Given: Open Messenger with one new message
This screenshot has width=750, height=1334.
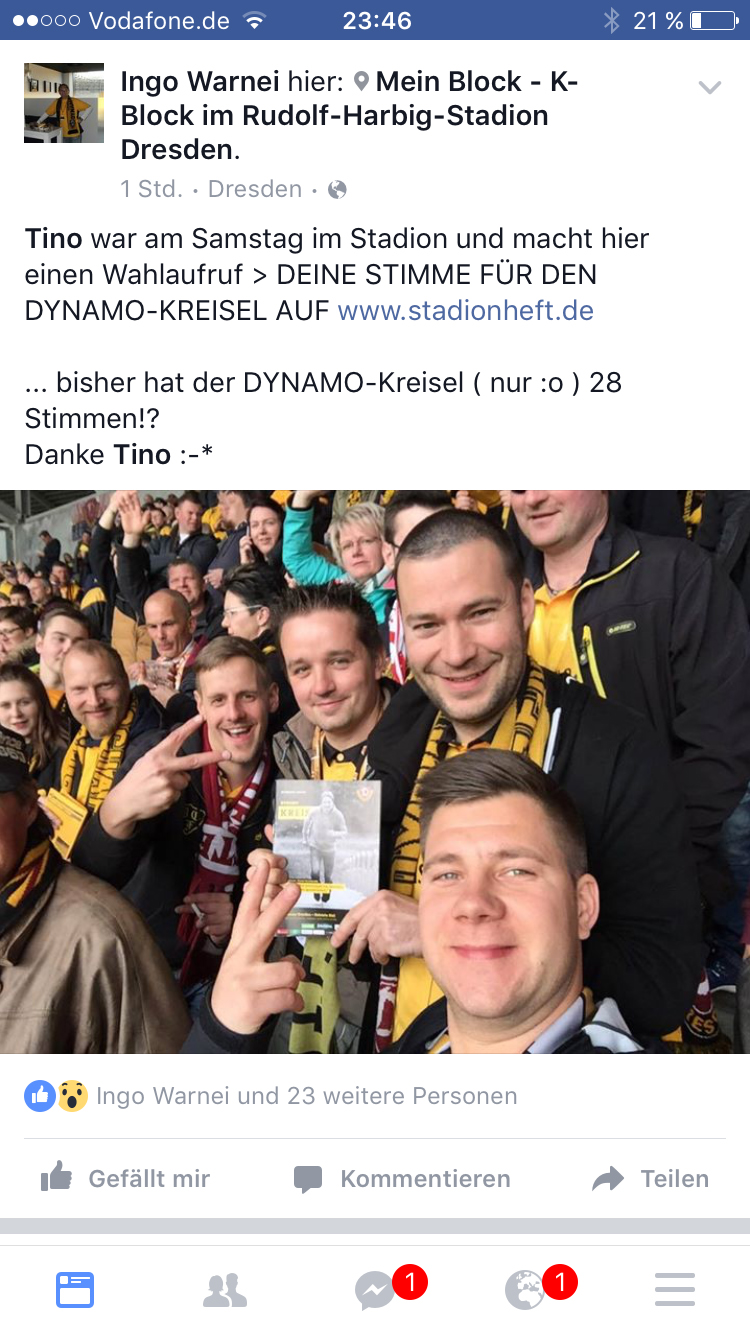Looking at the screenshot, I should [x=376, y=1290].
